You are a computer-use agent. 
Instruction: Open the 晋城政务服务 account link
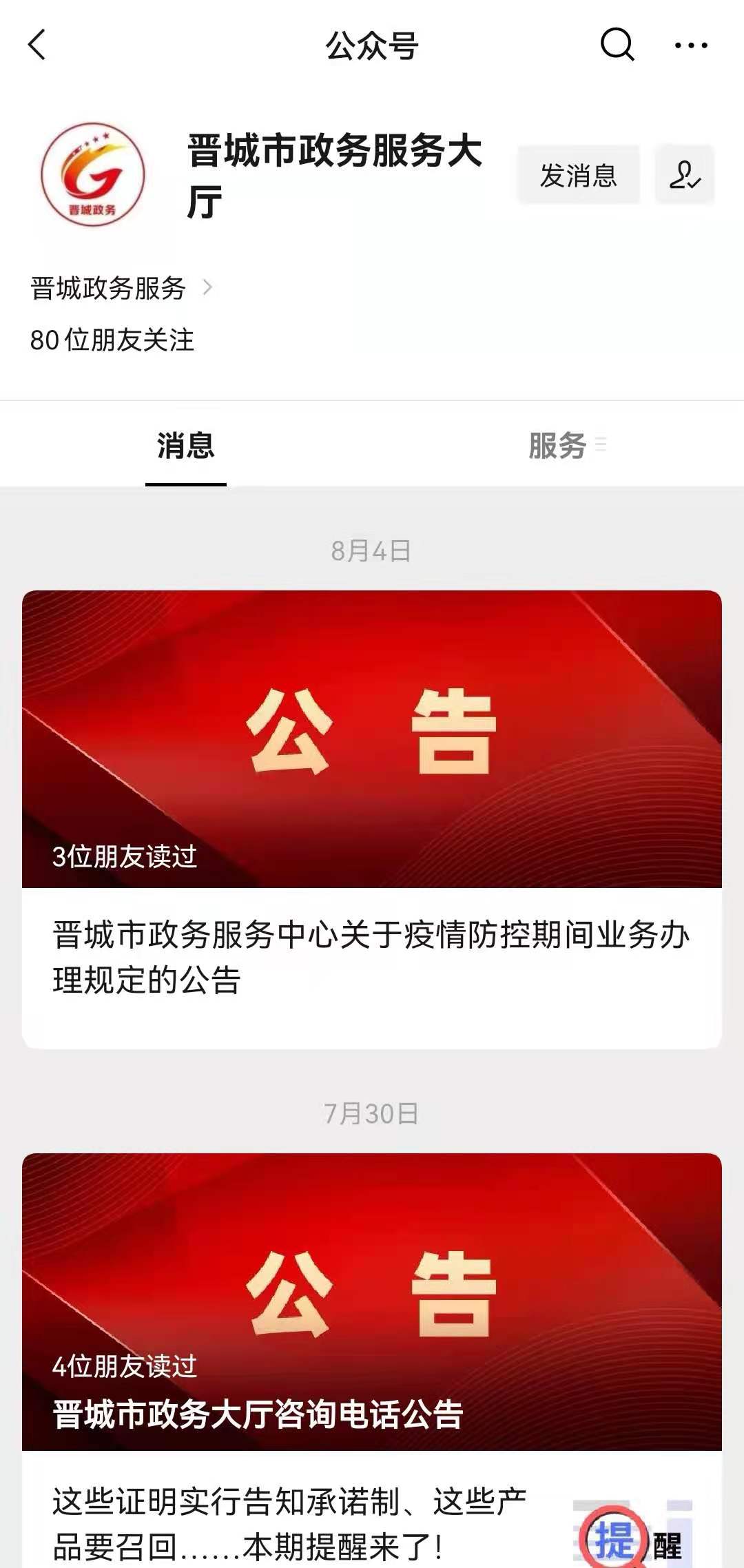pos(121,288)
